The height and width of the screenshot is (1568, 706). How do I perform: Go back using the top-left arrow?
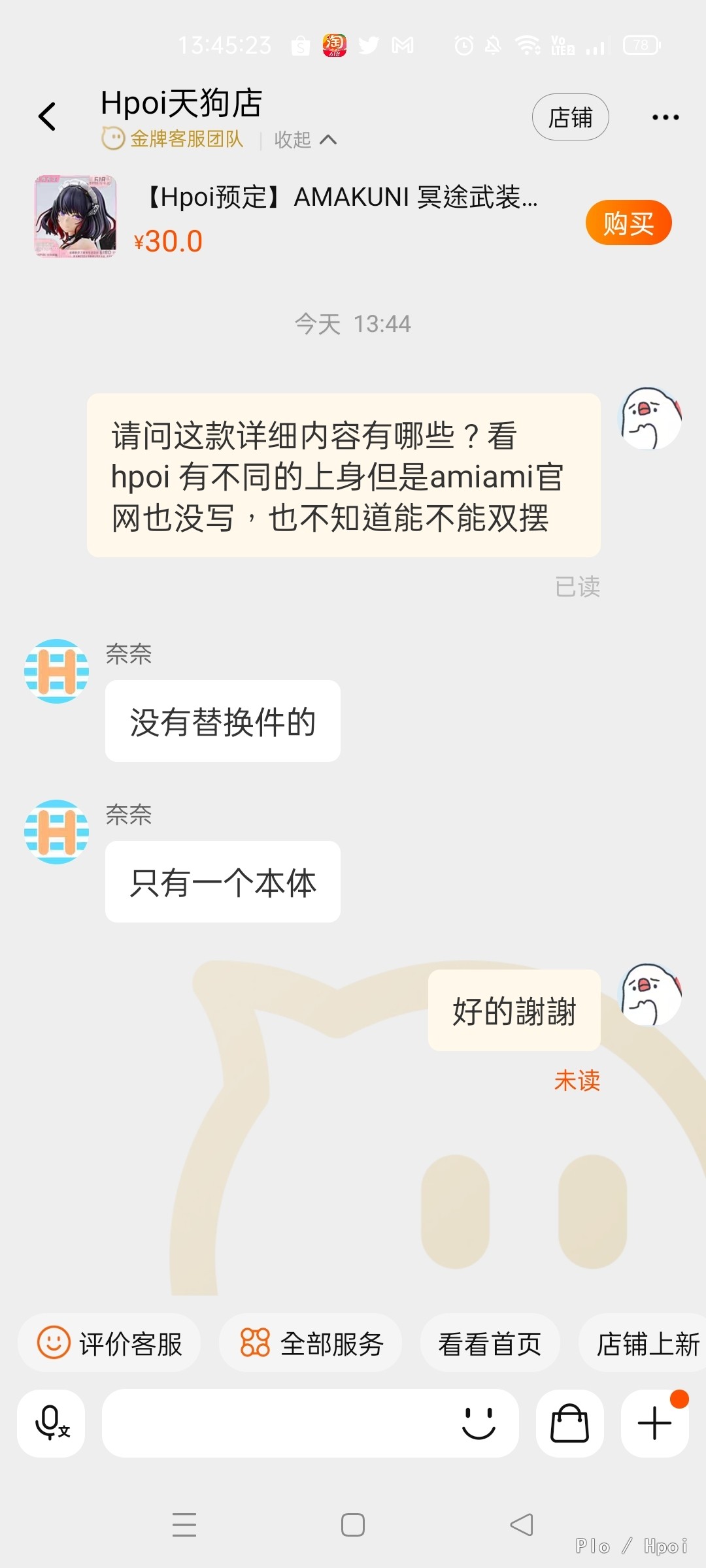[x=47, y=117]
